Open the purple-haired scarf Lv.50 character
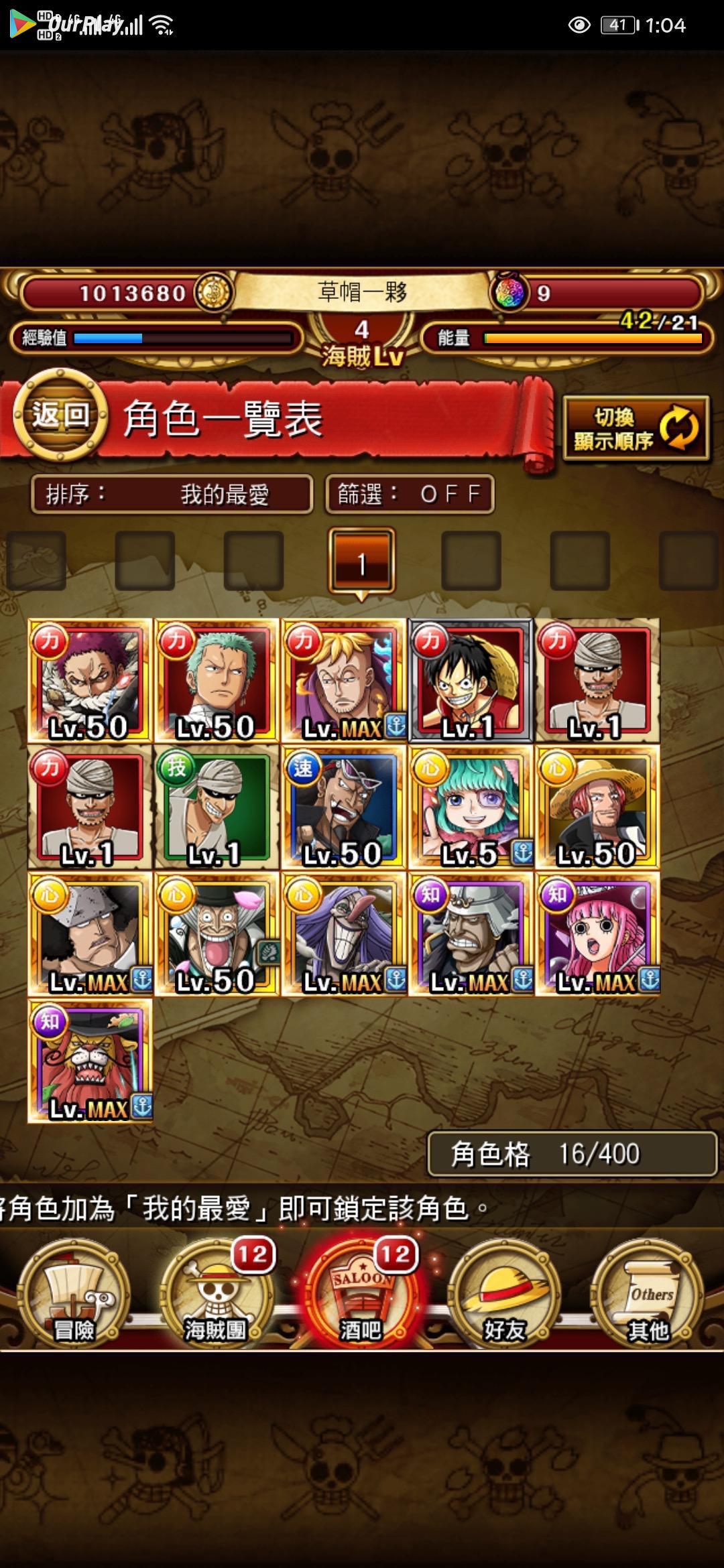The image size is (724, 1568). [90, 681]
